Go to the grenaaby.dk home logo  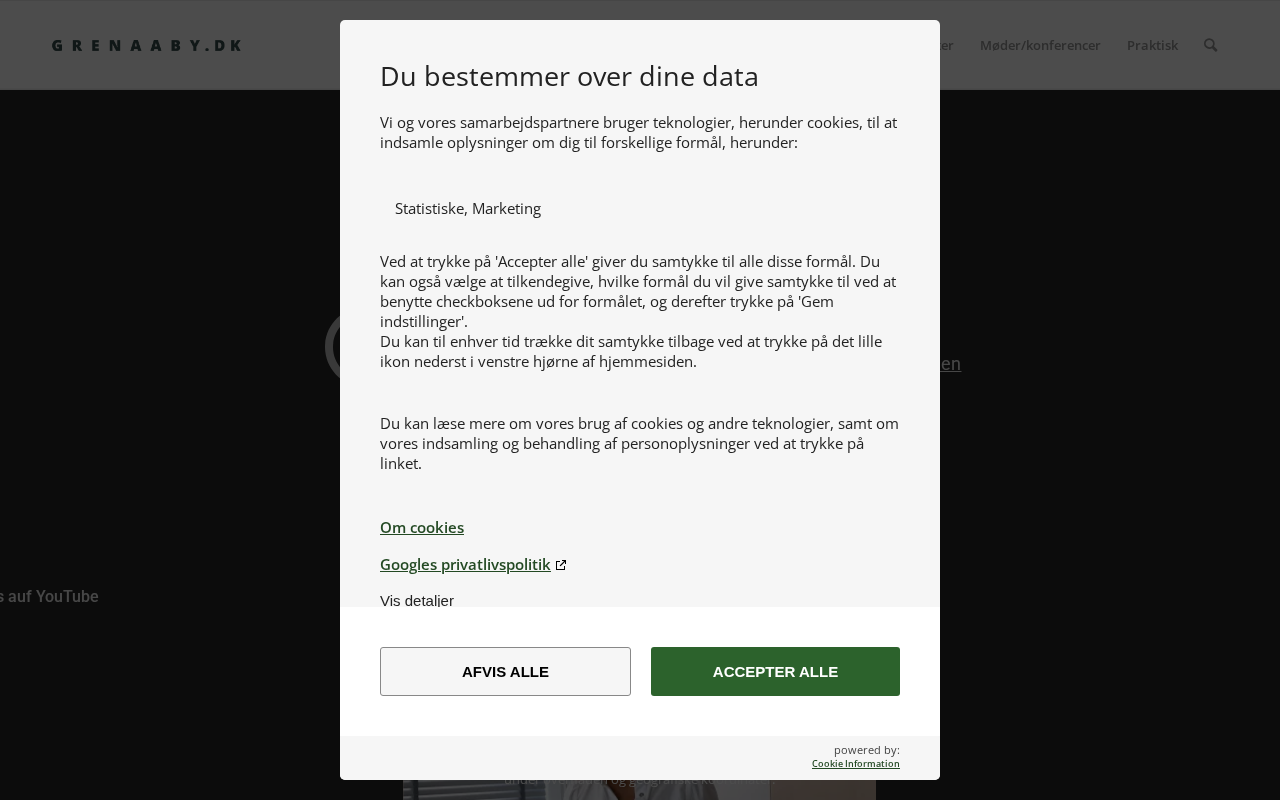[x=146, y=45]
